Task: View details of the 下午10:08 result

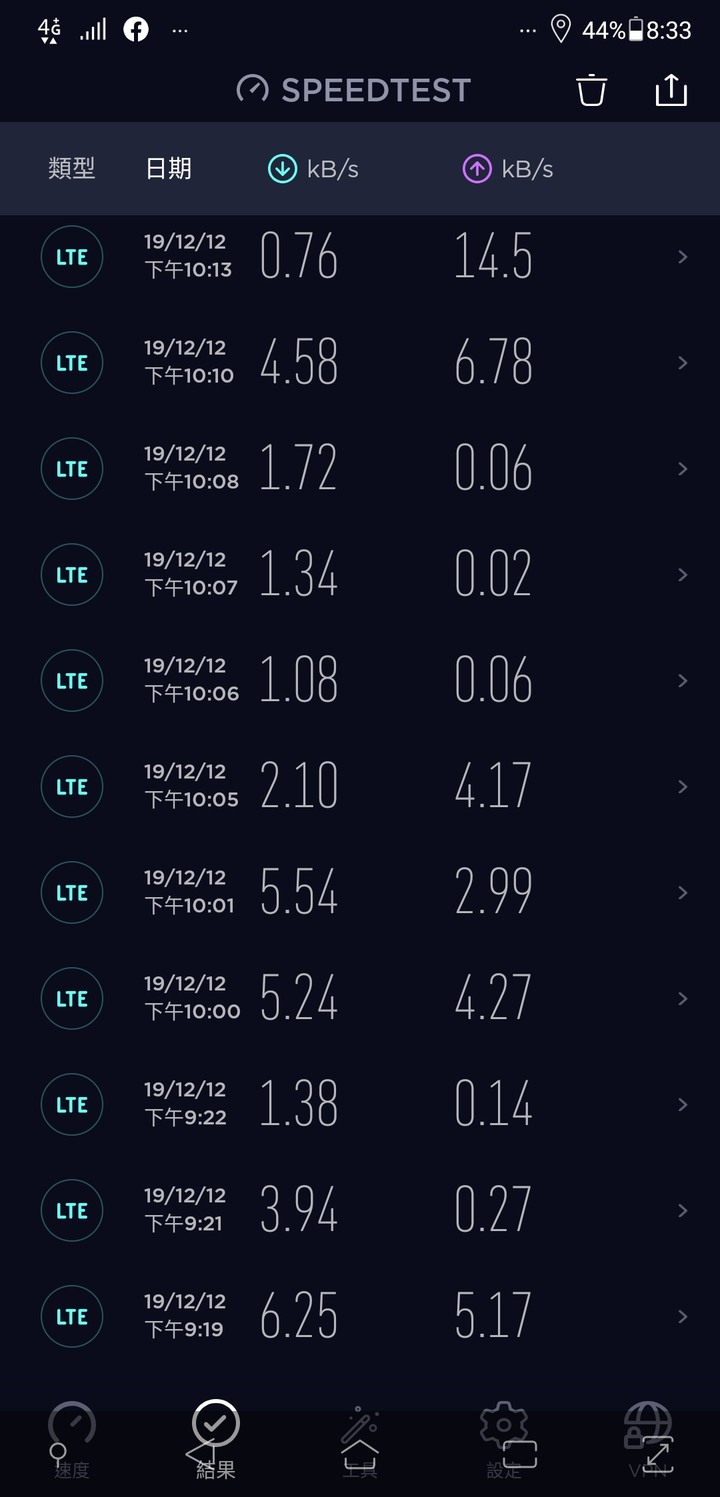Action: (x=360, y=469)
